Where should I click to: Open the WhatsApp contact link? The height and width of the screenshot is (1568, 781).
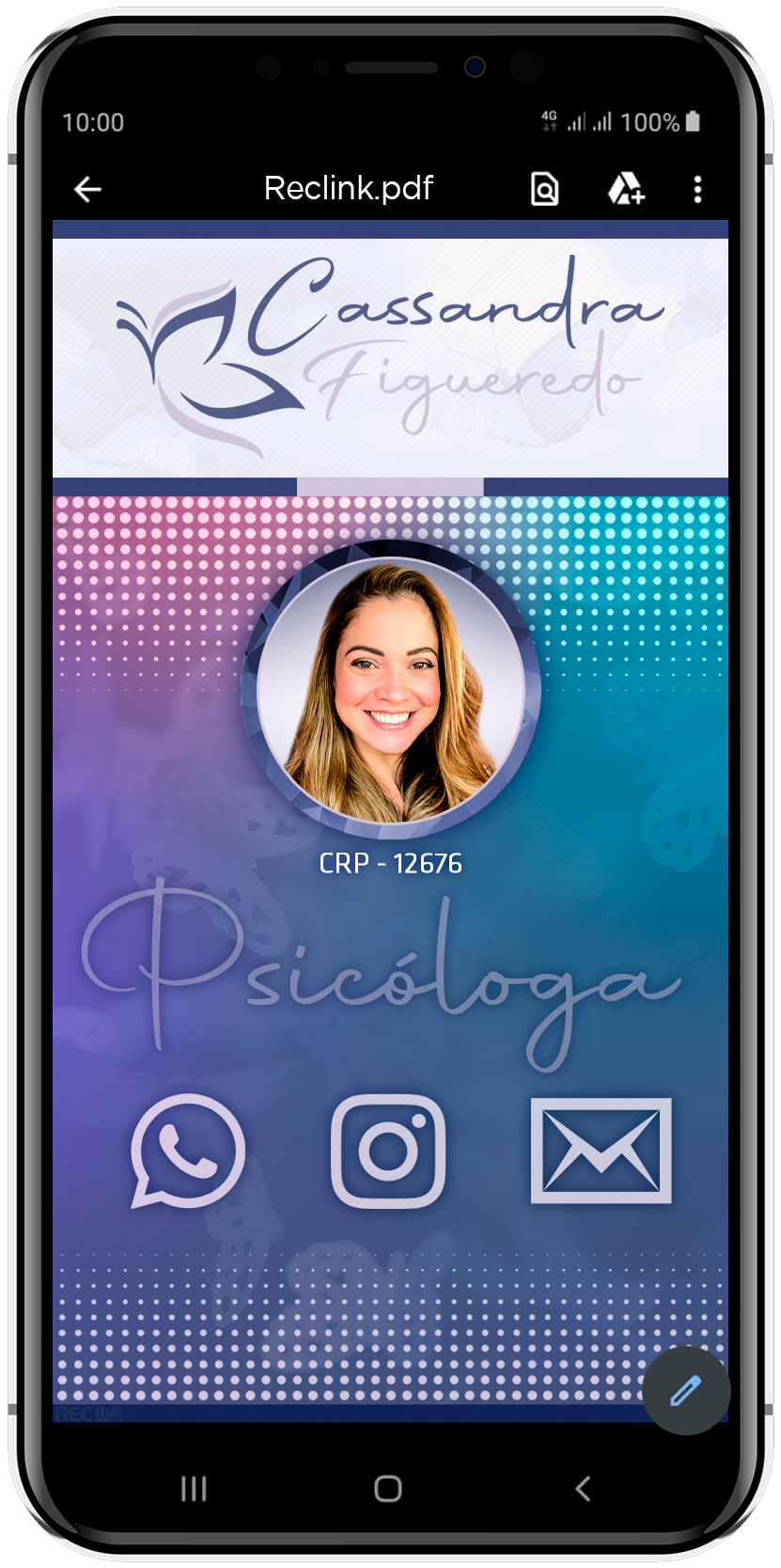point(188,1151)
